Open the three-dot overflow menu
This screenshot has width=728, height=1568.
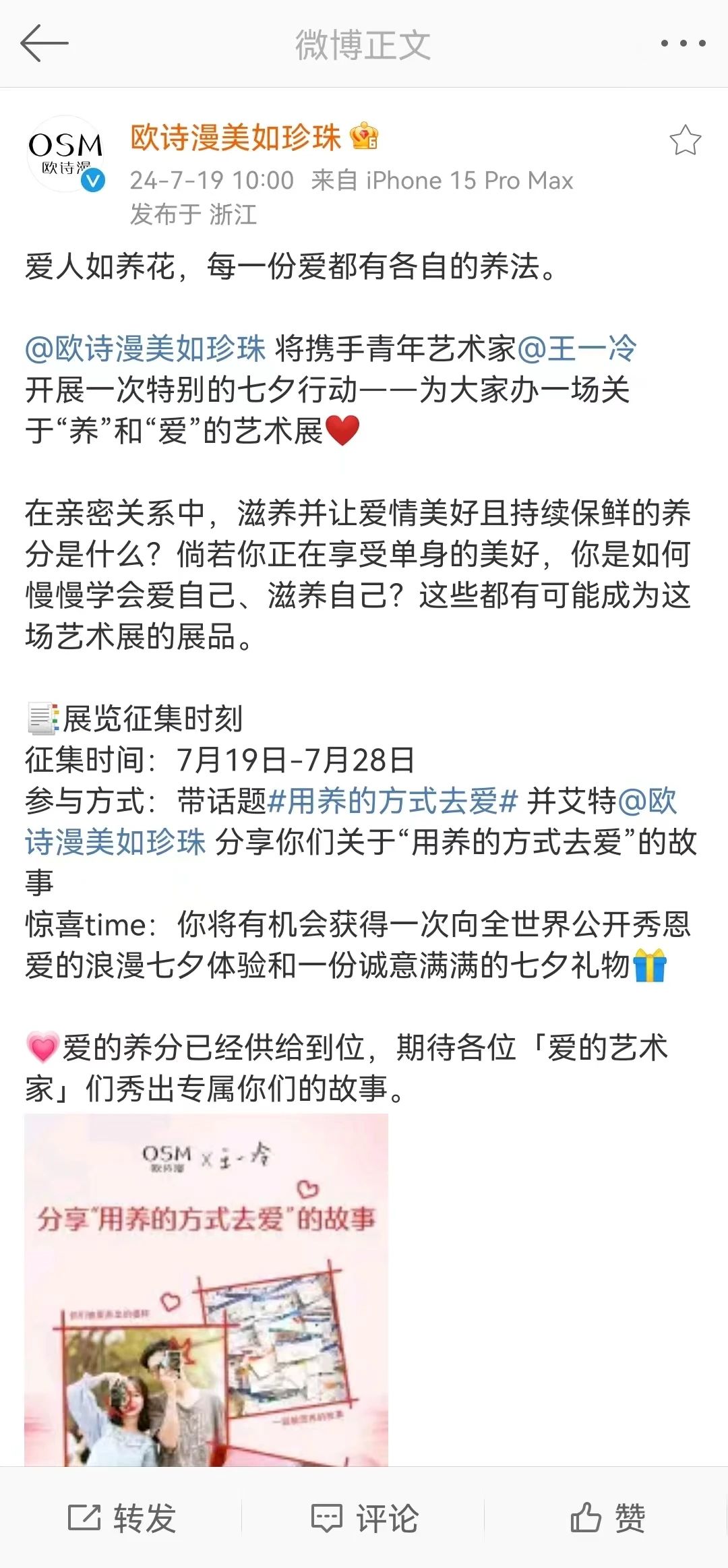[x=683, y=43]
